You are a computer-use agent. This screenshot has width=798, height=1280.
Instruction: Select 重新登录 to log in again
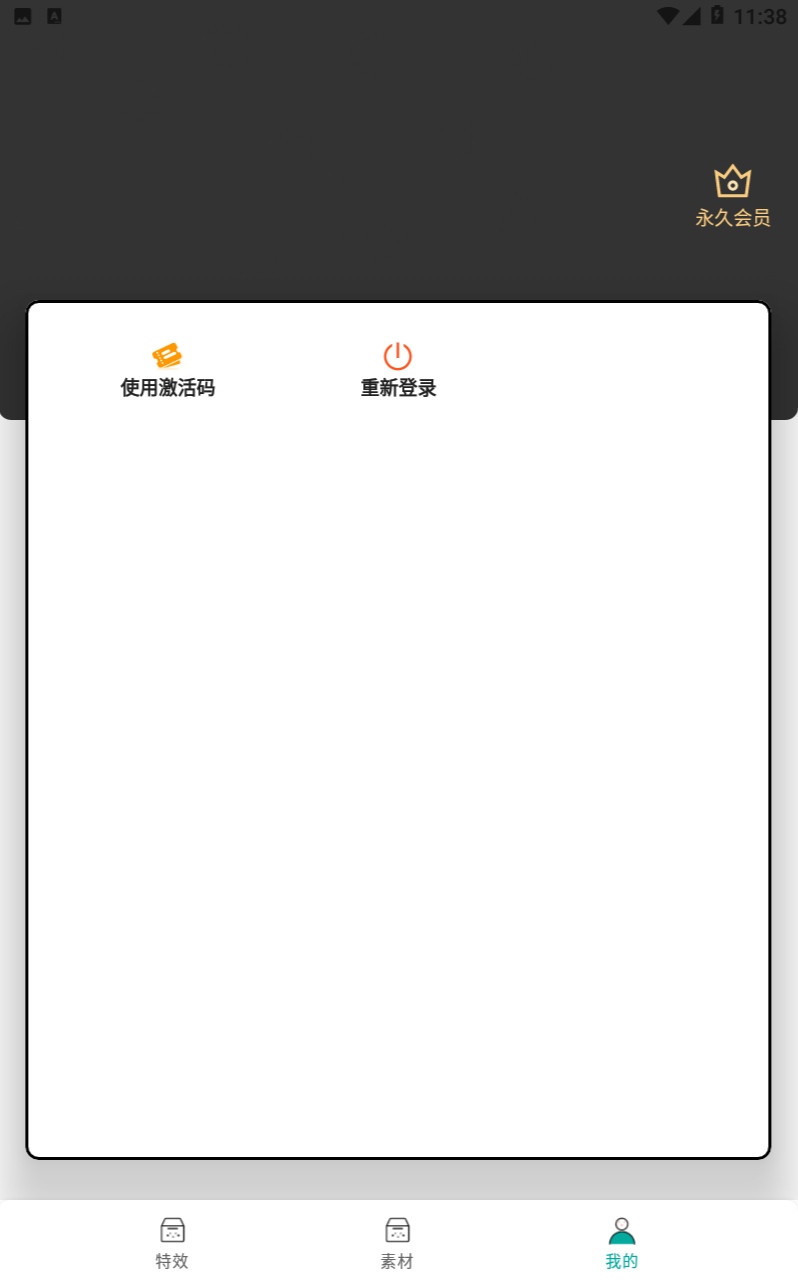tap(398, 371)
